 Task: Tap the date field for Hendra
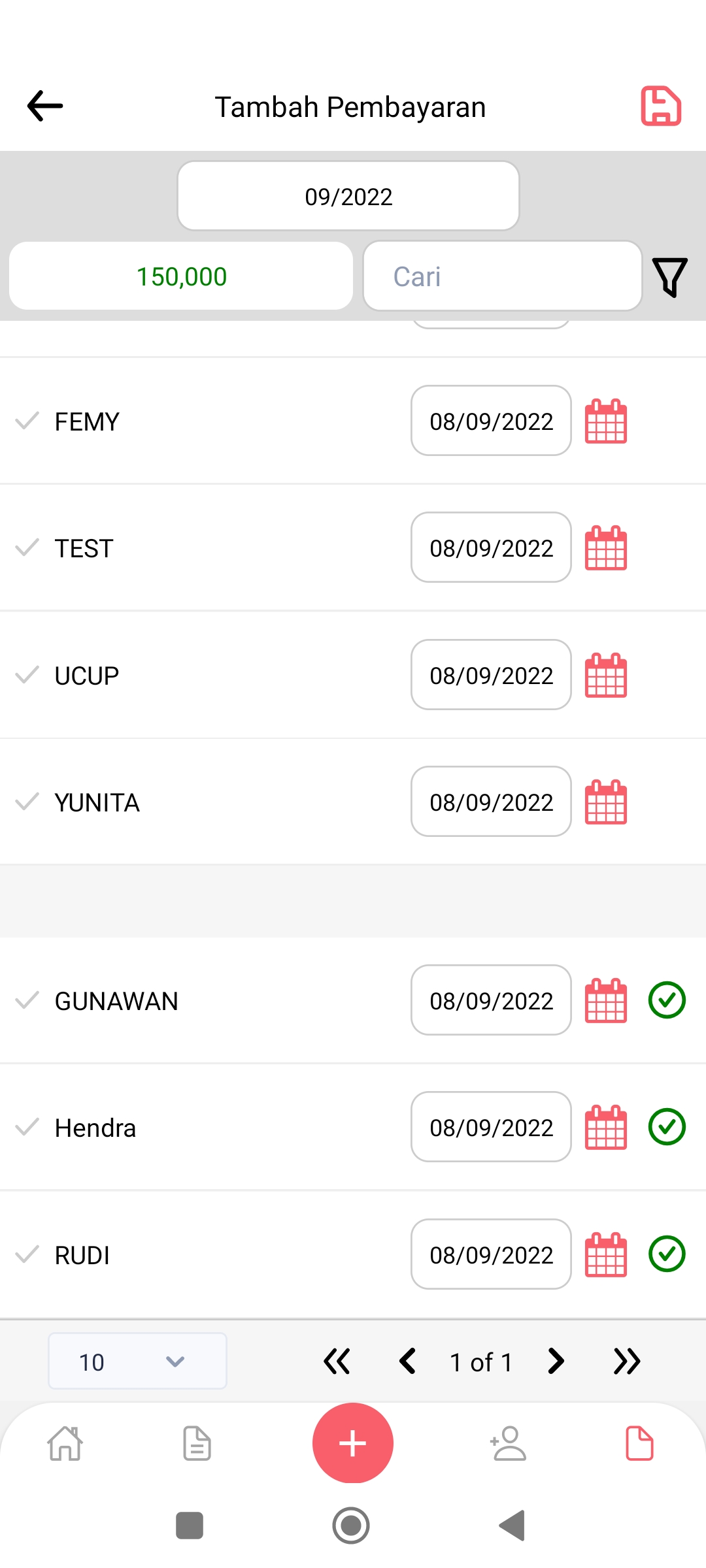coord(491,1127)
